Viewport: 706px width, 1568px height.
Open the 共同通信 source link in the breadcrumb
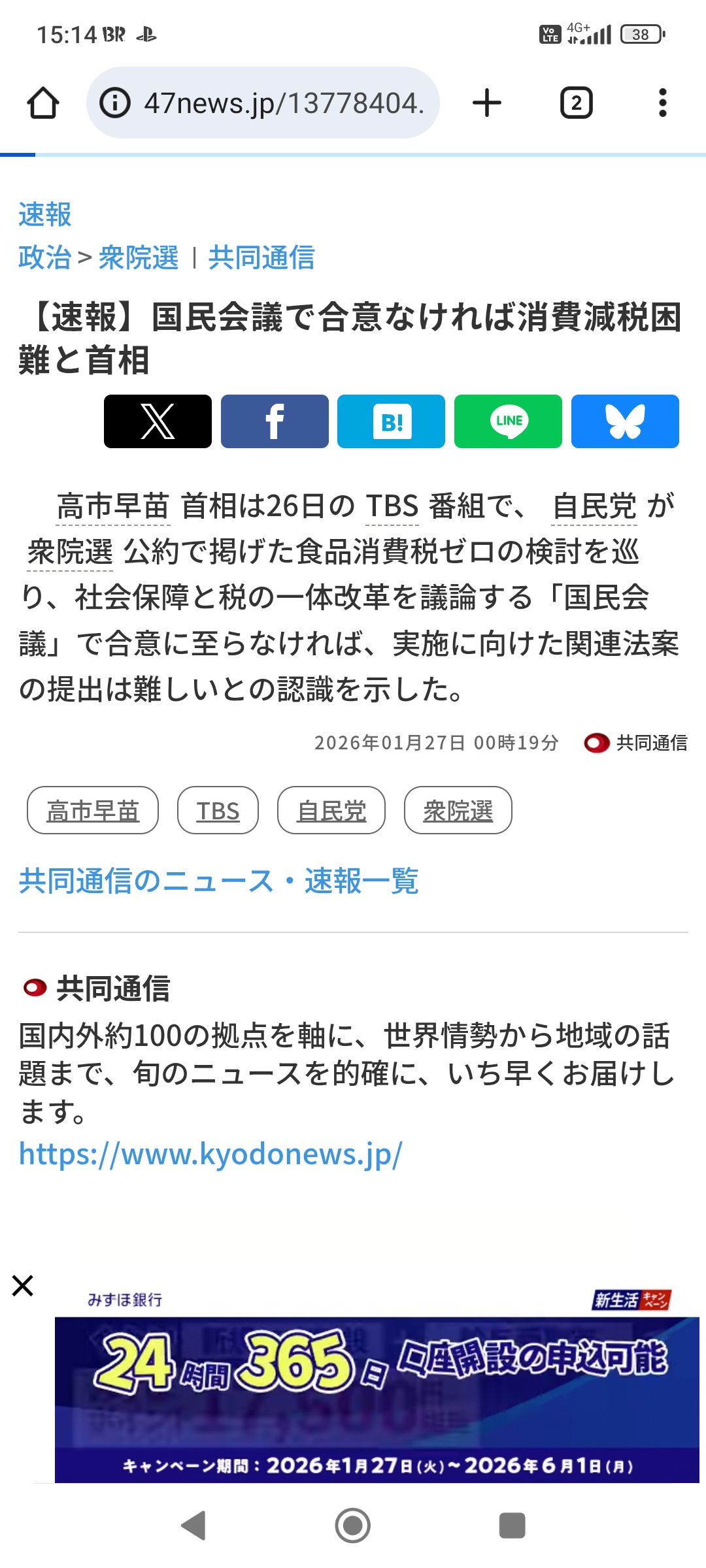(261, 257)
